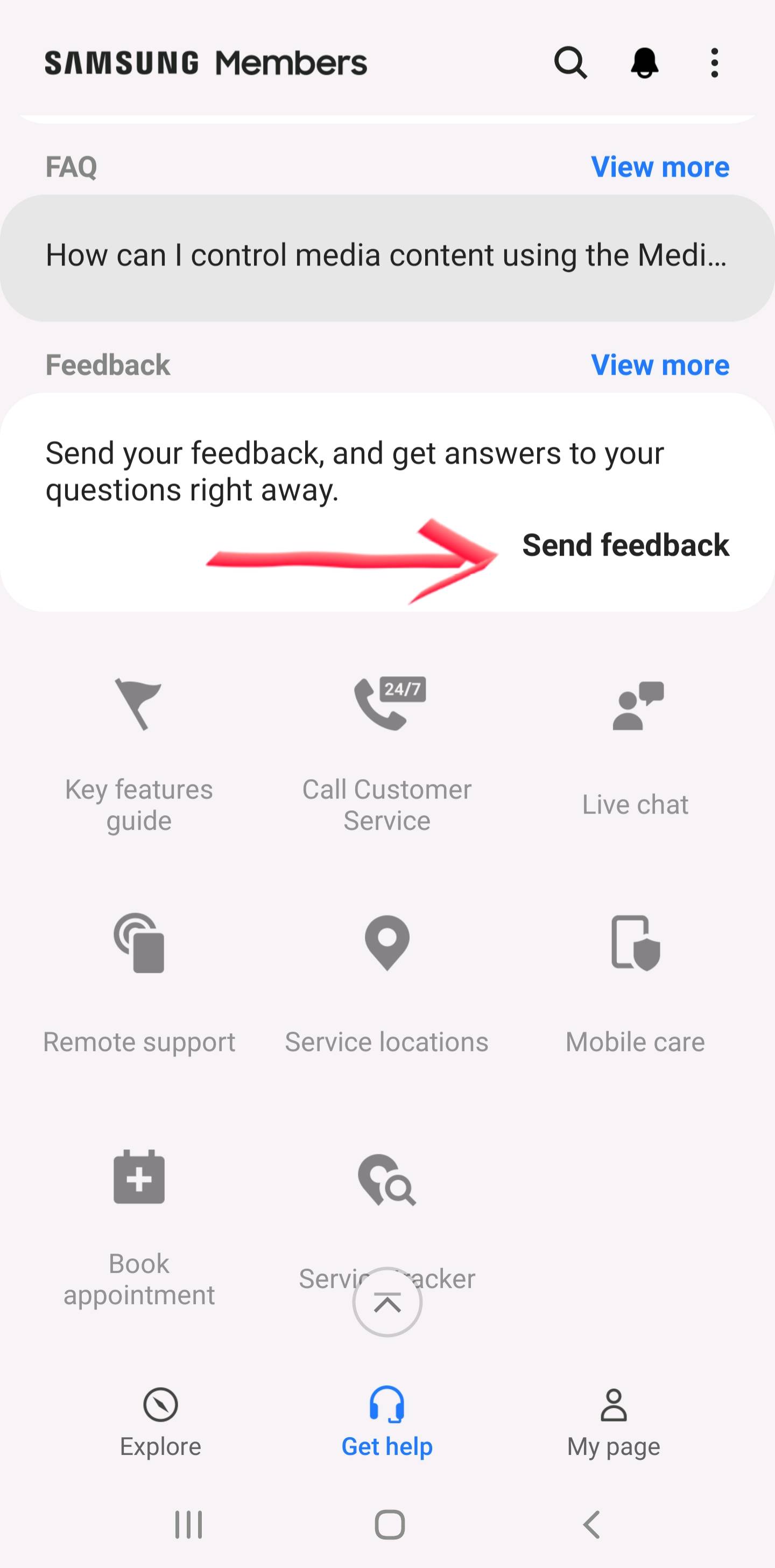Switch to the Explore tab
Image resolution: width=775 pixels, height=1568 pixels.
point(160,1424)
